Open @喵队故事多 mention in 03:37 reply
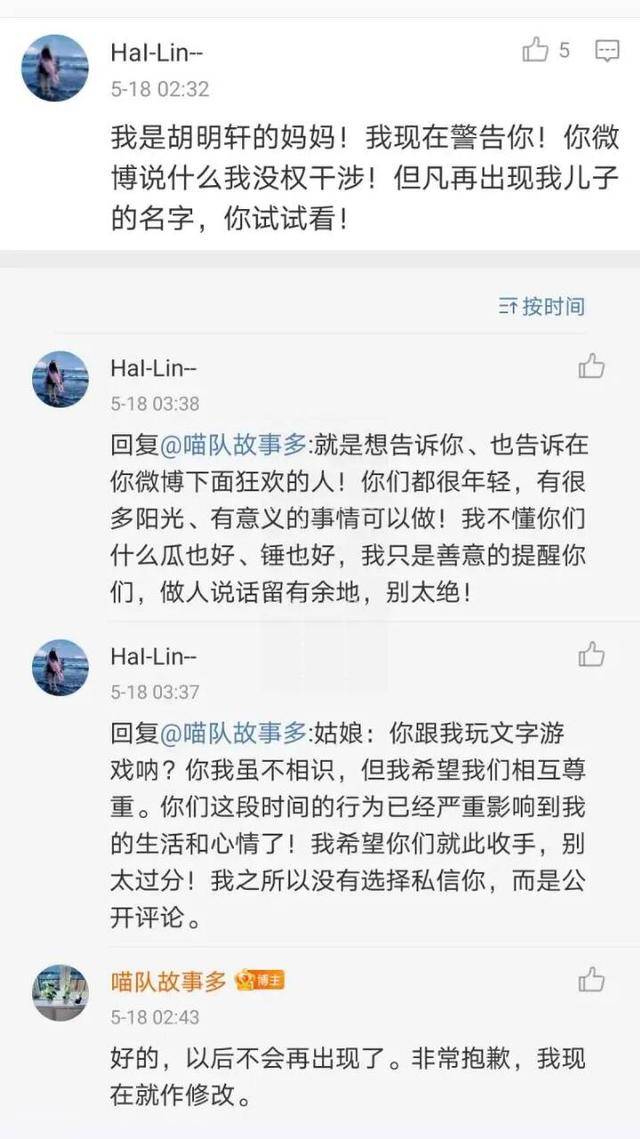The image size is (640, 1139). [x=232, y=733]
